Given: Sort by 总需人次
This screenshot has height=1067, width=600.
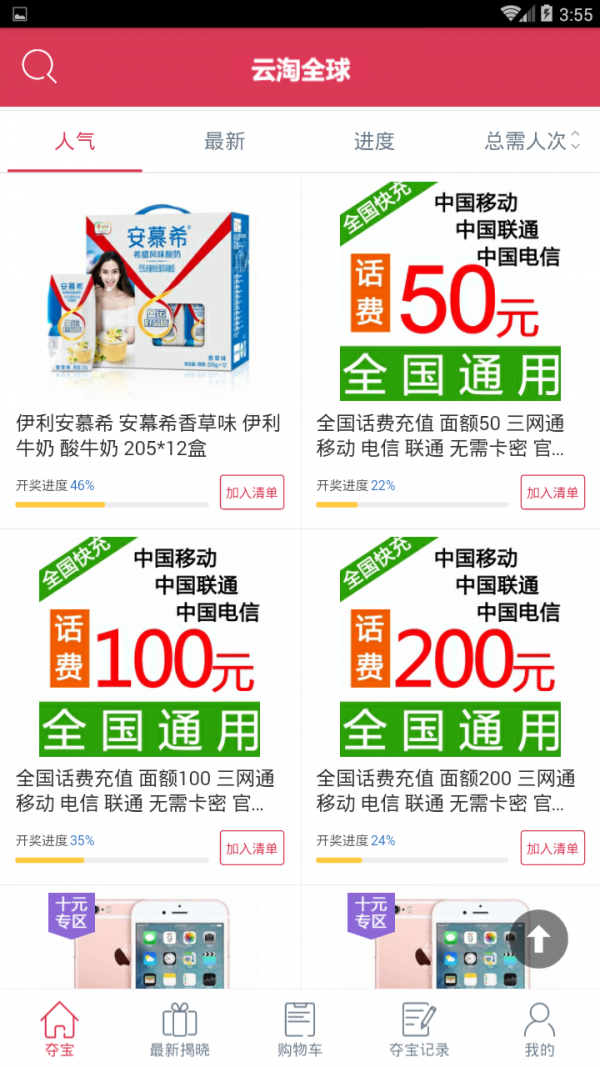Looking at the screenshot, I should pyautogui.click(x=530, y=141).
